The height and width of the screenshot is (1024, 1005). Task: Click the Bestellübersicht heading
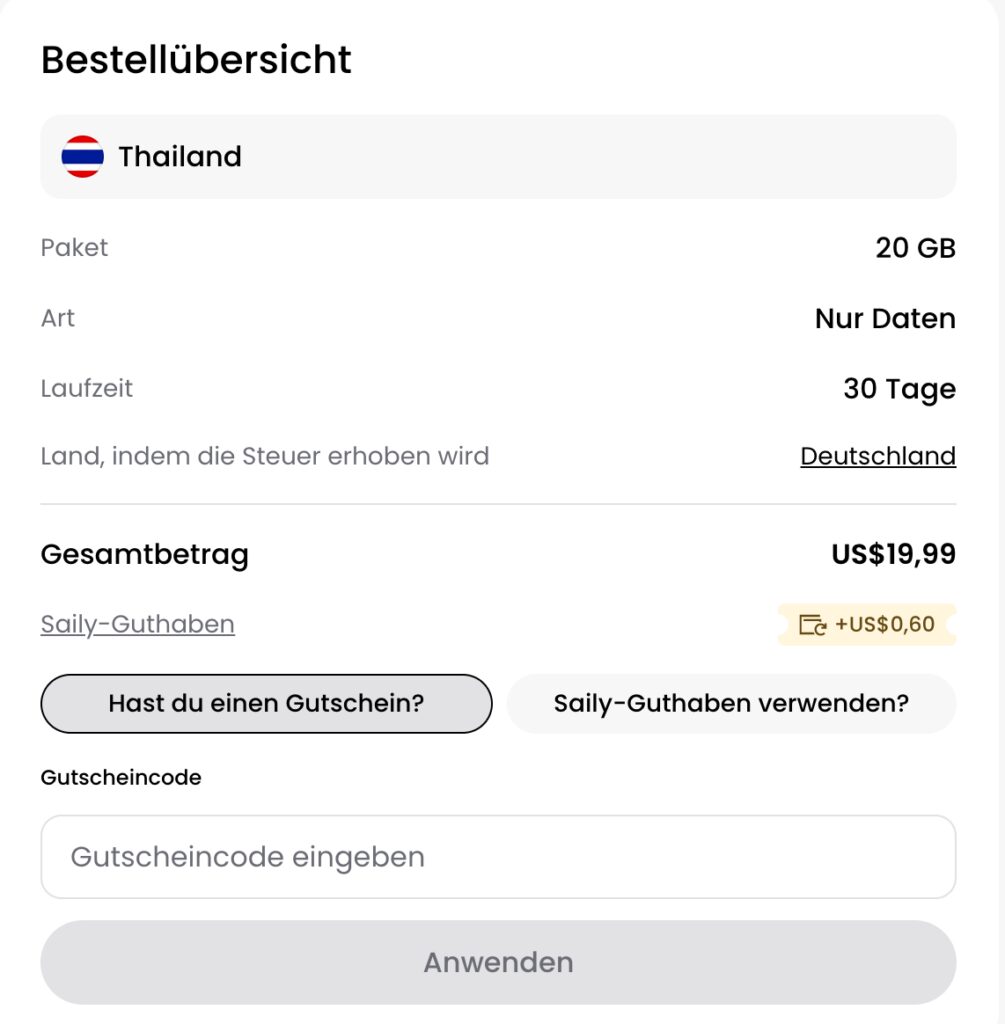pyautogui.click(x=195, y=60)
